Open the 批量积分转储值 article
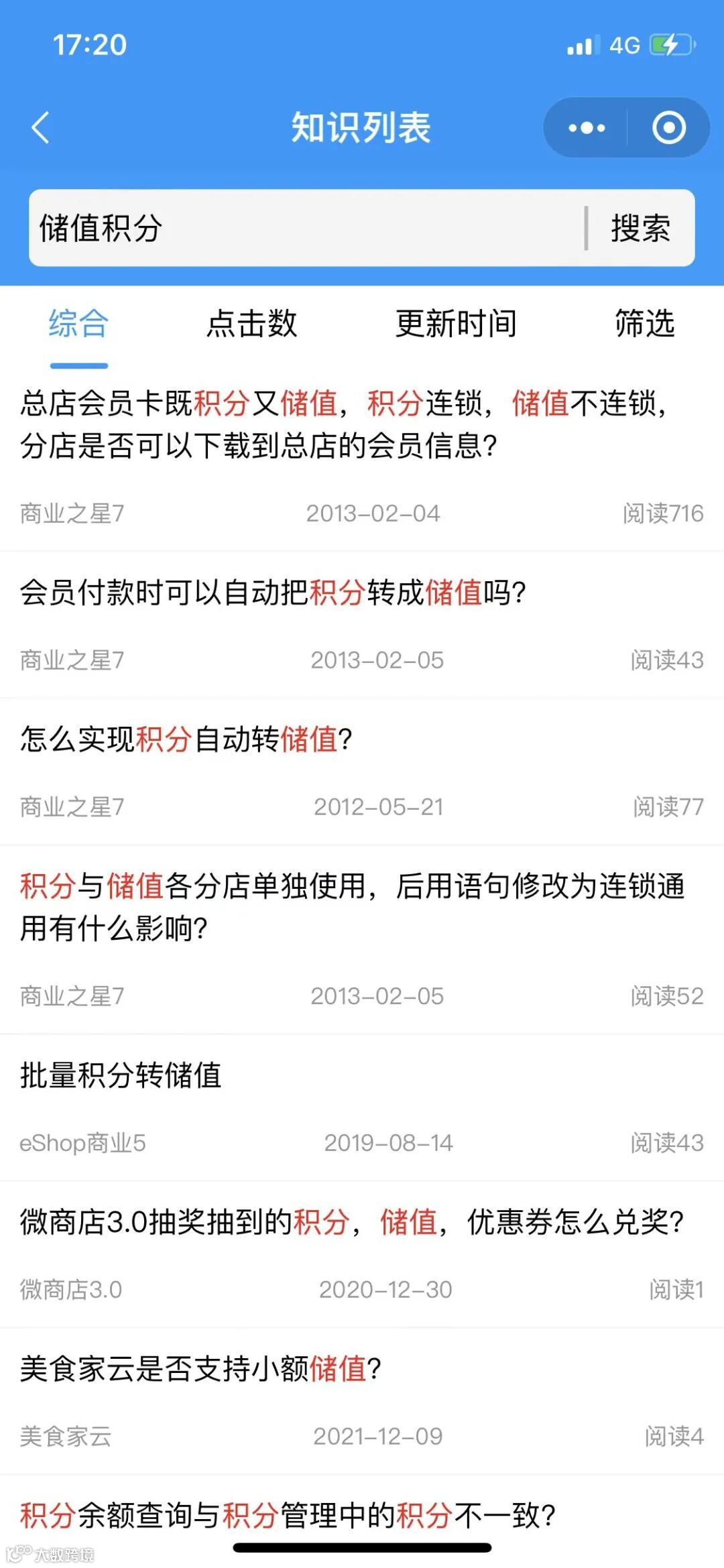 pyautogui.click(x=121, y=1076)
